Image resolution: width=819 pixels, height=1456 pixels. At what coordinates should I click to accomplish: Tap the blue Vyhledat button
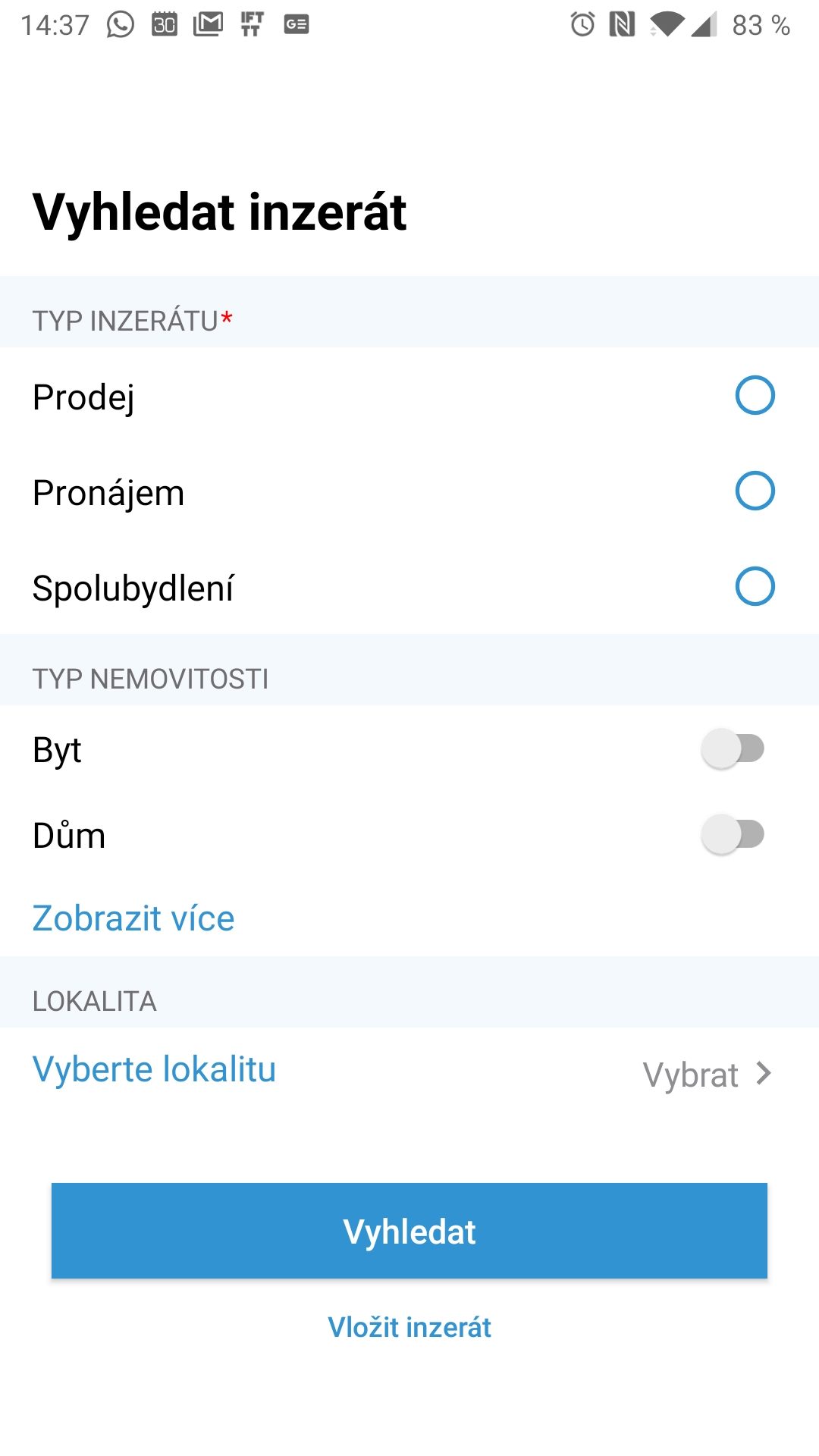pyautogui.click(x=409, y=1231)
